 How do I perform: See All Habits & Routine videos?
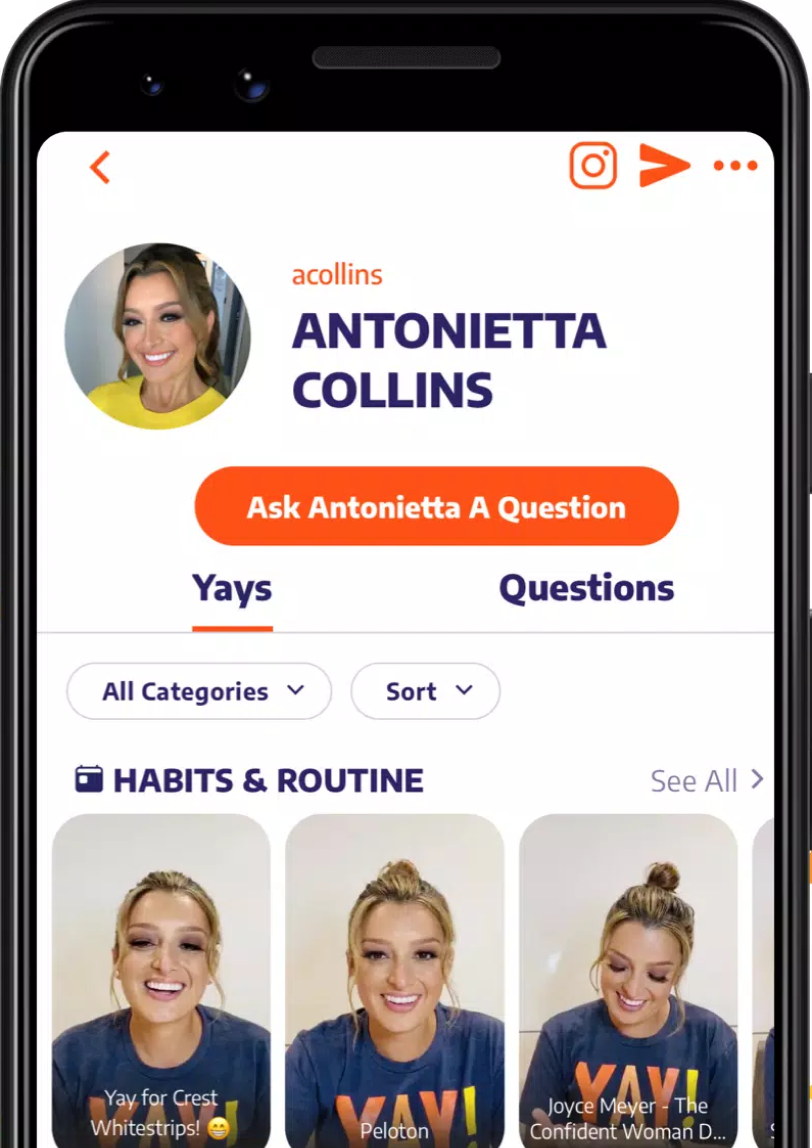coord(706,780)
